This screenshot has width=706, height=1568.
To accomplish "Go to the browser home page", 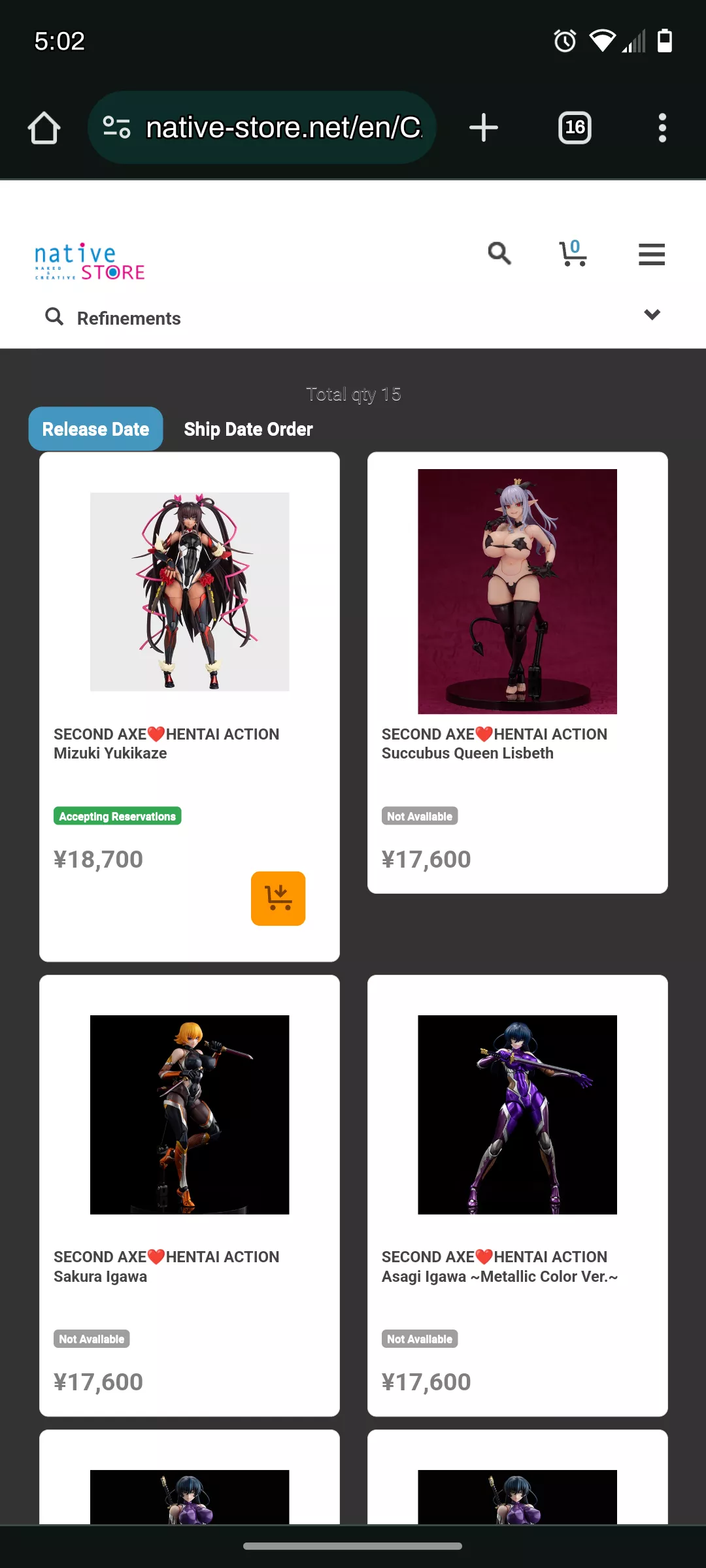I will click(44, 128).
